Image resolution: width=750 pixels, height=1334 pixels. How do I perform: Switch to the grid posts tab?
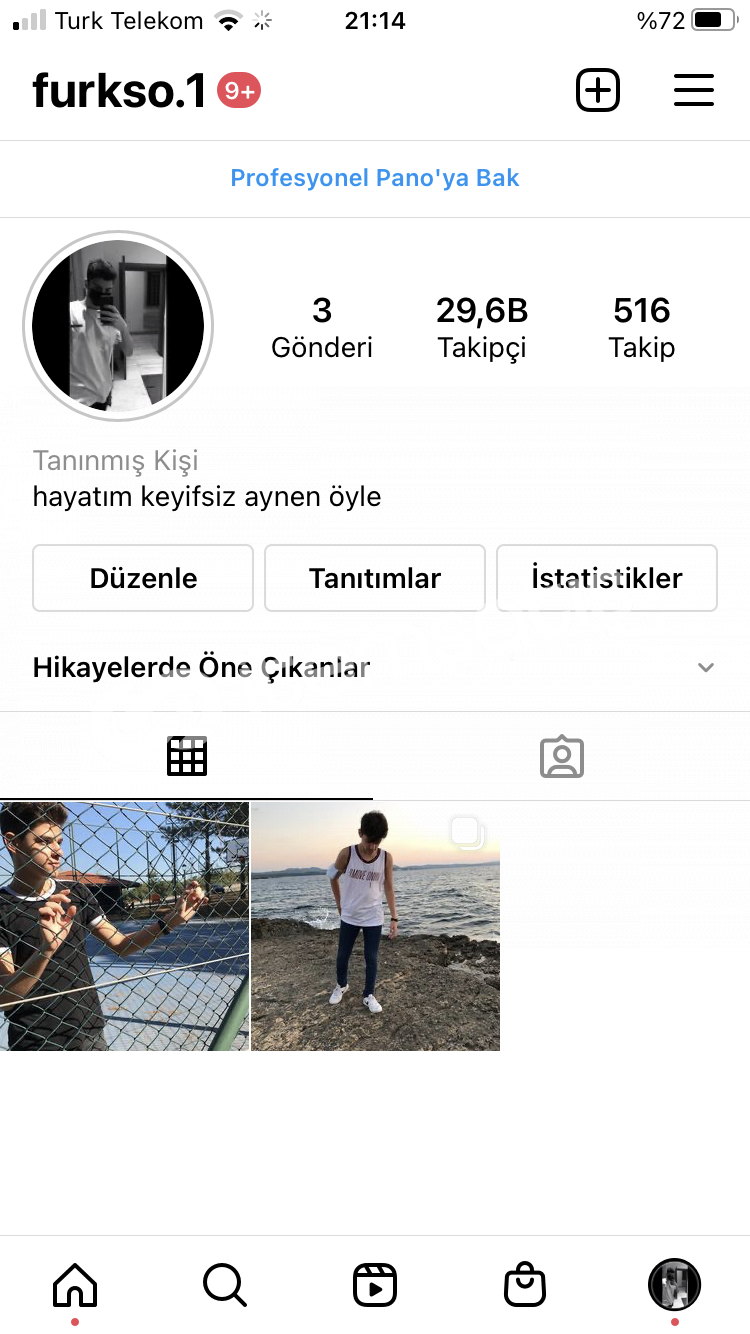click(187, 757)
